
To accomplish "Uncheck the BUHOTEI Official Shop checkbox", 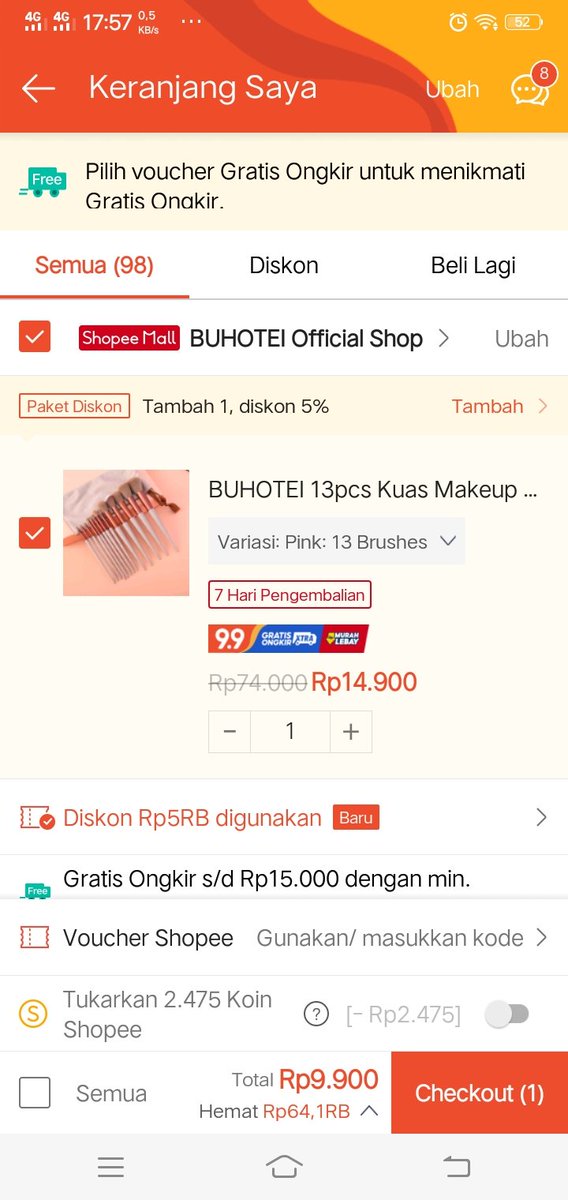I will point(35,337).
